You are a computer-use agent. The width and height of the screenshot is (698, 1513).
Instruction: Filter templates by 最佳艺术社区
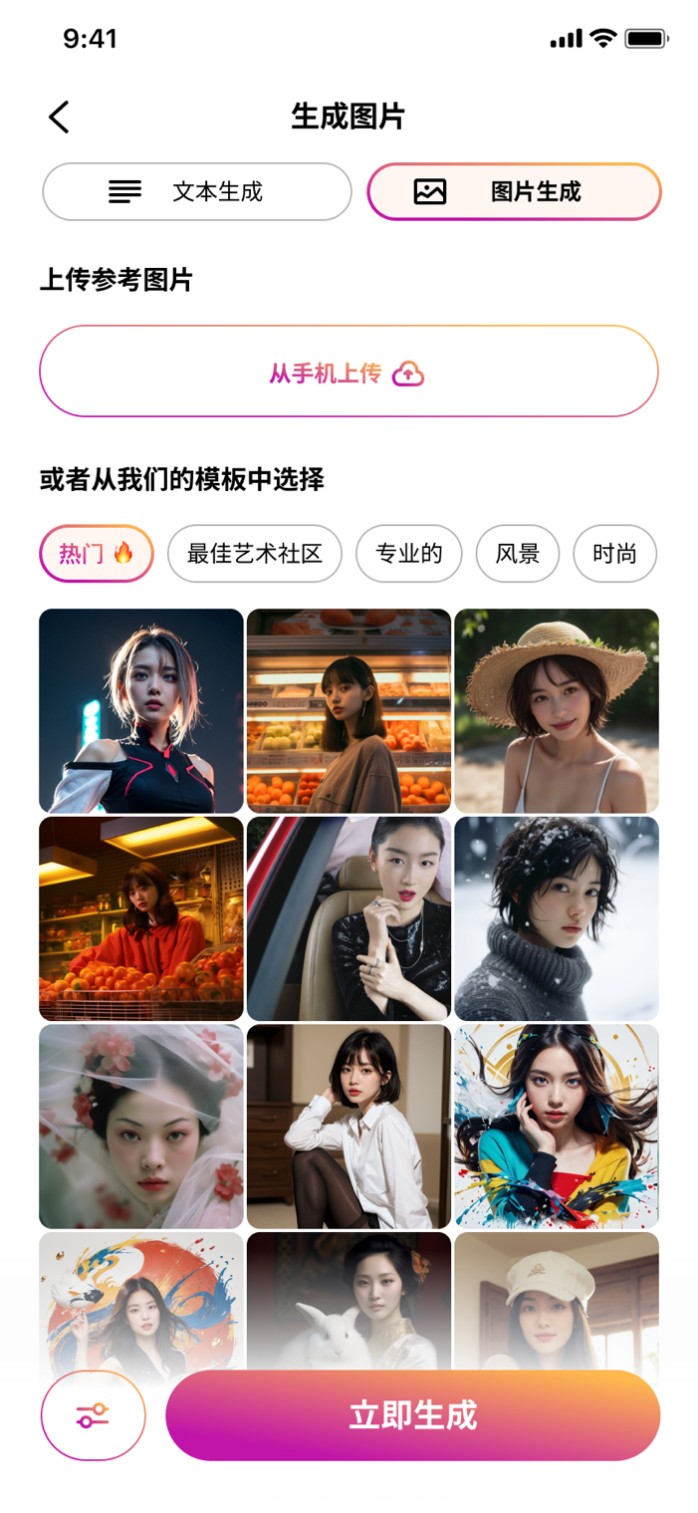(x=254, y=553)
